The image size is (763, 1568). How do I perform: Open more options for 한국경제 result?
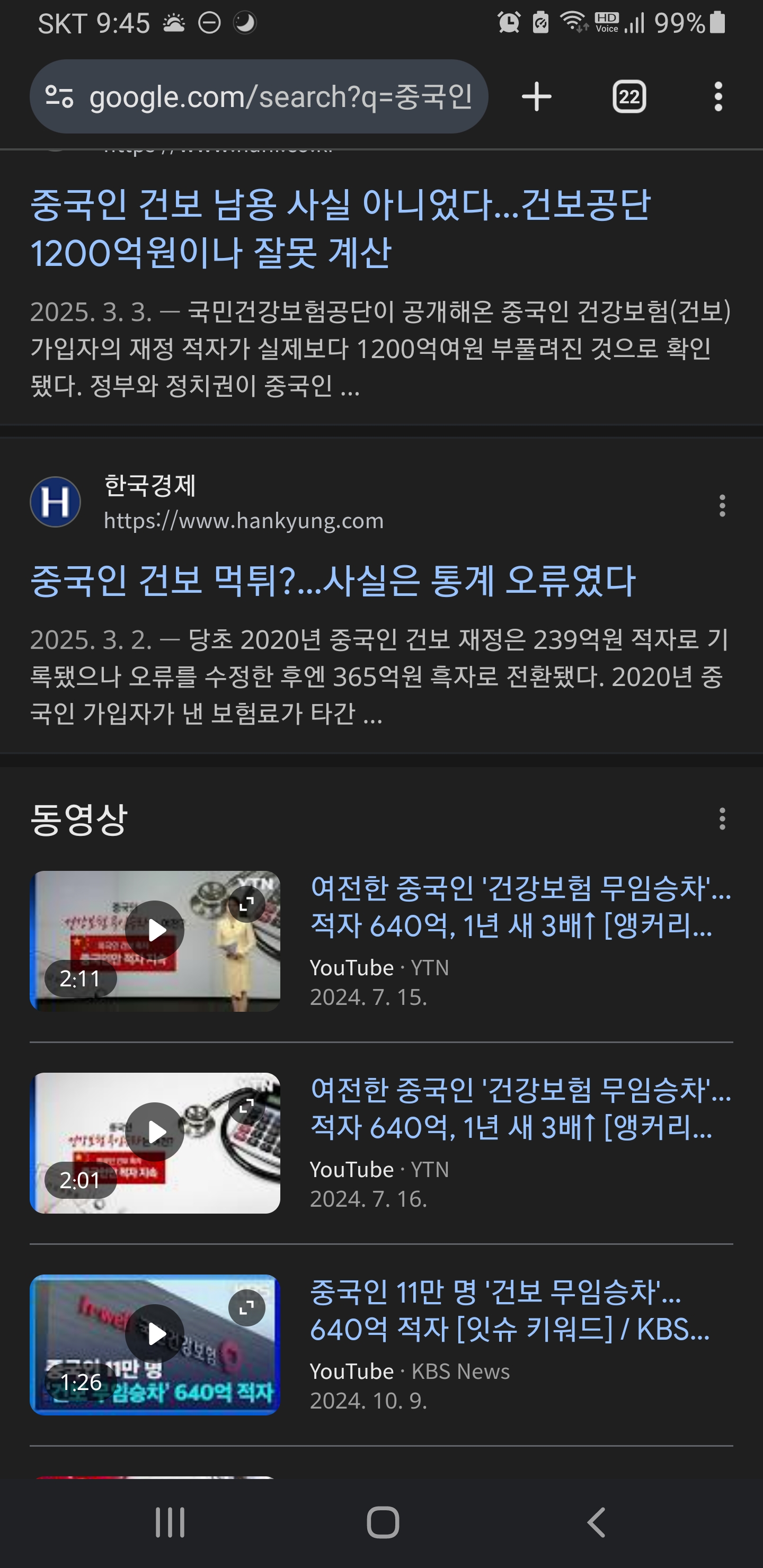click(x=722, y=505)
